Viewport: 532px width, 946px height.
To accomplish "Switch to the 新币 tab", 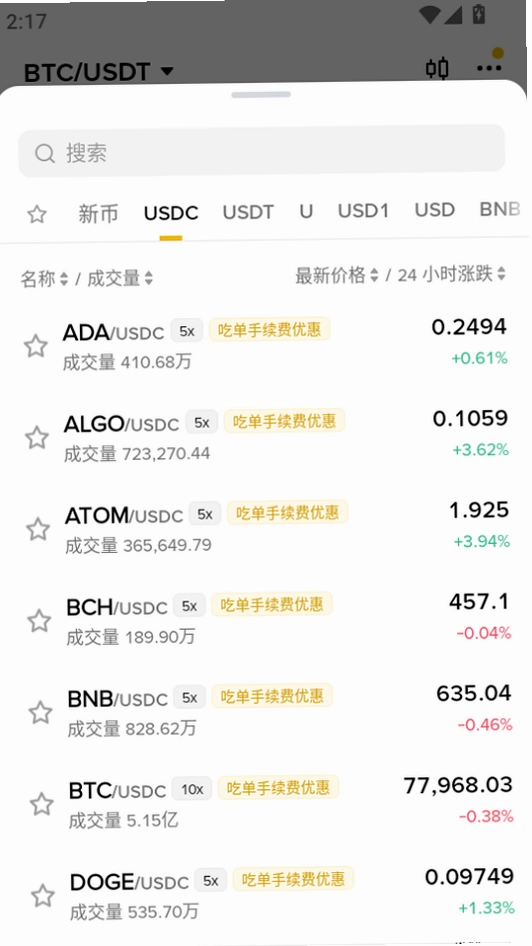I will click(98, 214).
